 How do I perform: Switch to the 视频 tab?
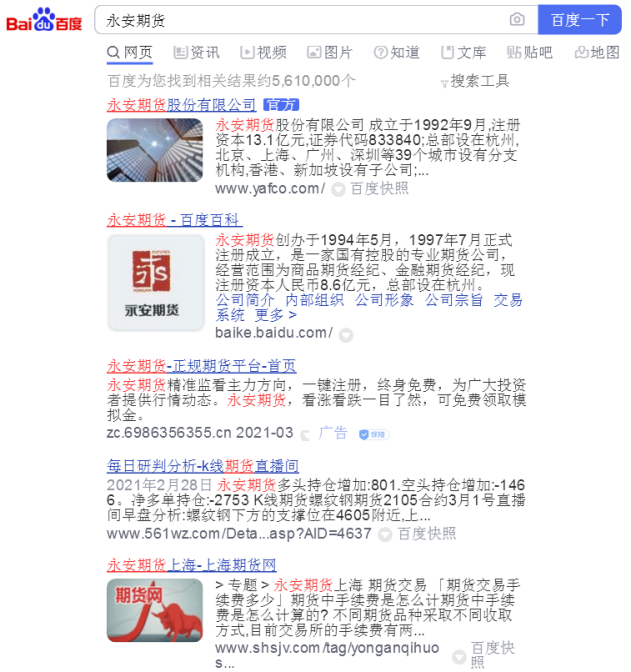[263, 52]
